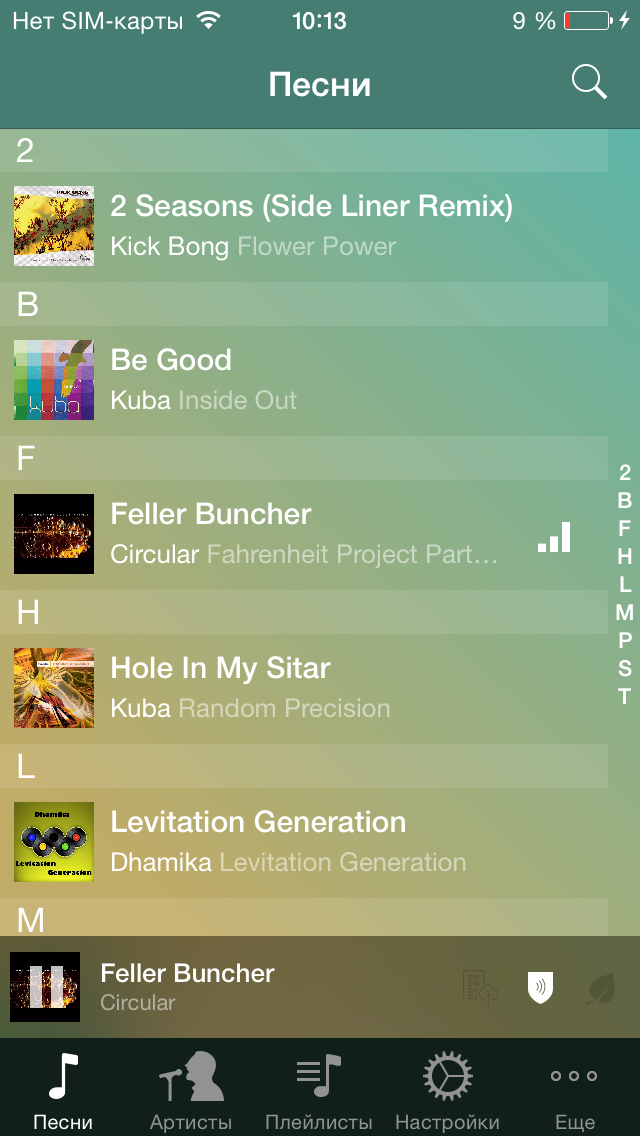The image size is (640, 1136).
Task: Tap the white shield icon in mini player
Action: [x=541, y=987]
